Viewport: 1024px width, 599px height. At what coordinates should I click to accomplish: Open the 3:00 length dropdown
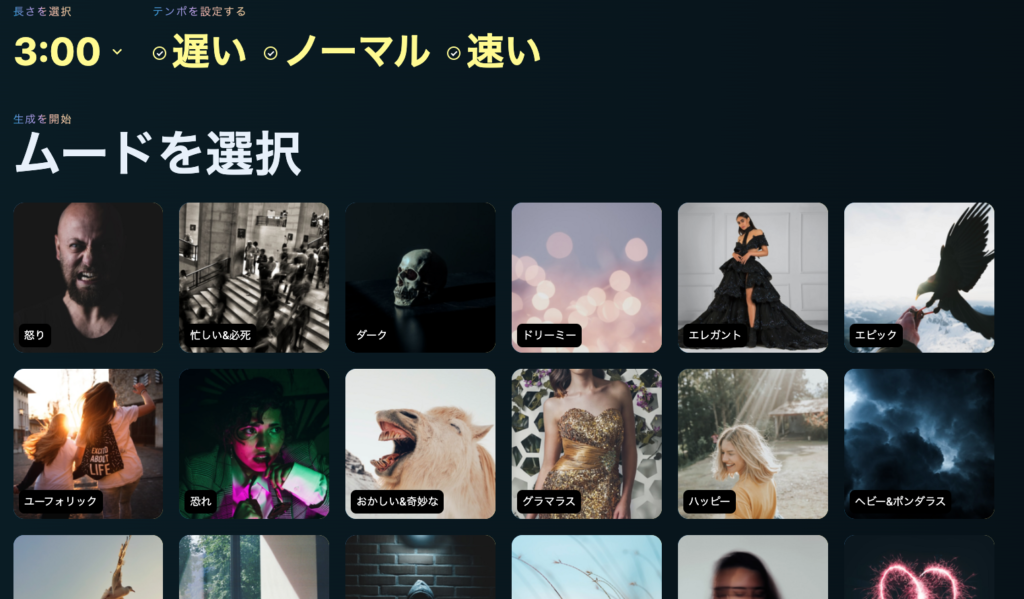[68, 52]
